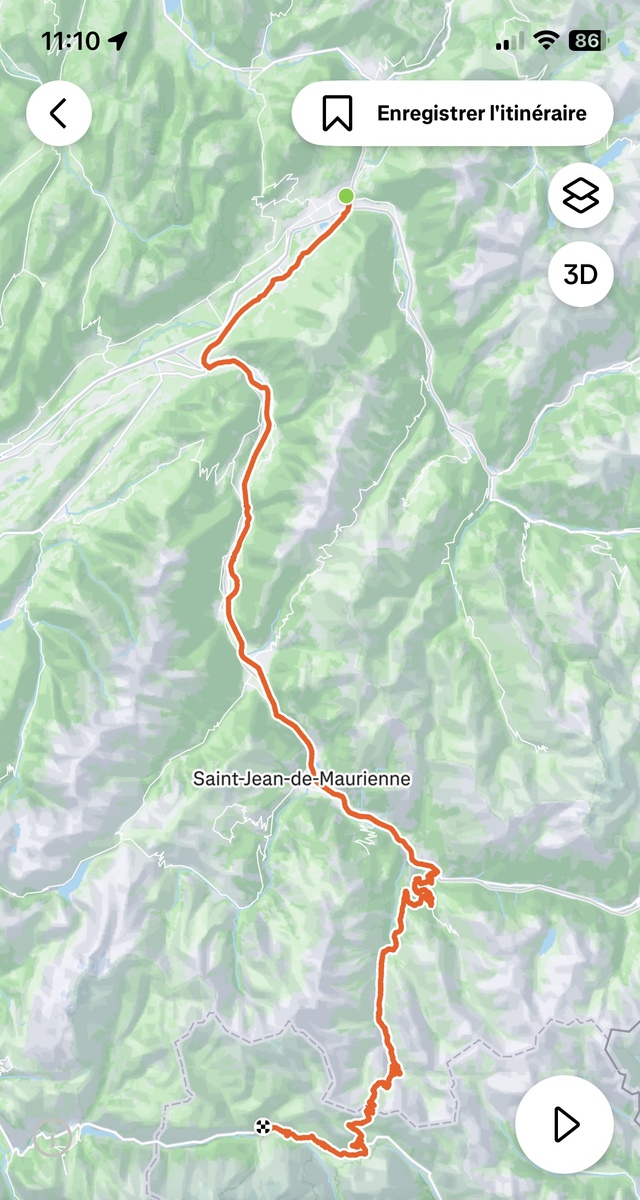Image resolution: width=640 pixels, height=1200 pixels.
Task: Tap Enregistrer l'itinéraire to save the route
Action: pyautogui.click(x=452, y=114)
